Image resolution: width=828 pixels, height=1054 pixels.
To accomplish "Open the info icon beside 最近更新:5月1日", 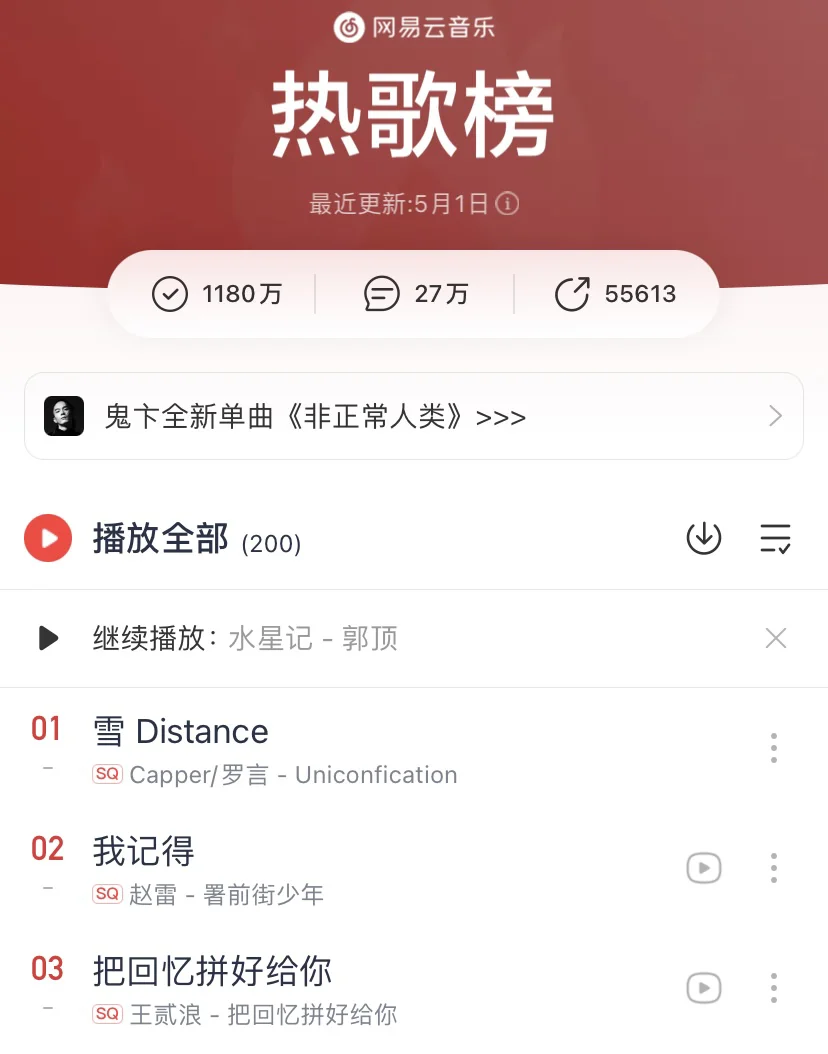I will click(507, 204).
